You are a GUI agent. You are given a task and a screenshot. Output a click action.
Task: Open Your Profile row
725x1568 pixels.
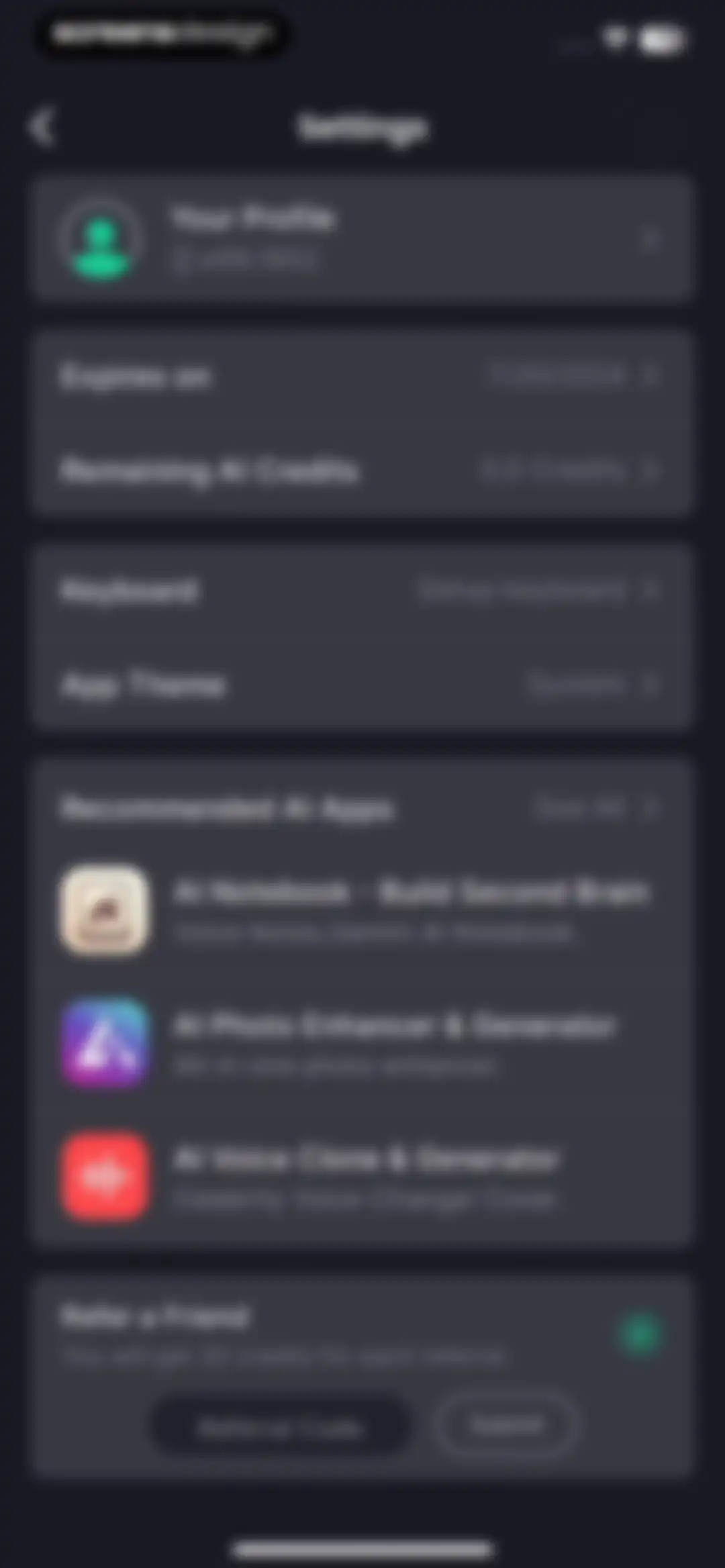(362, 238)
